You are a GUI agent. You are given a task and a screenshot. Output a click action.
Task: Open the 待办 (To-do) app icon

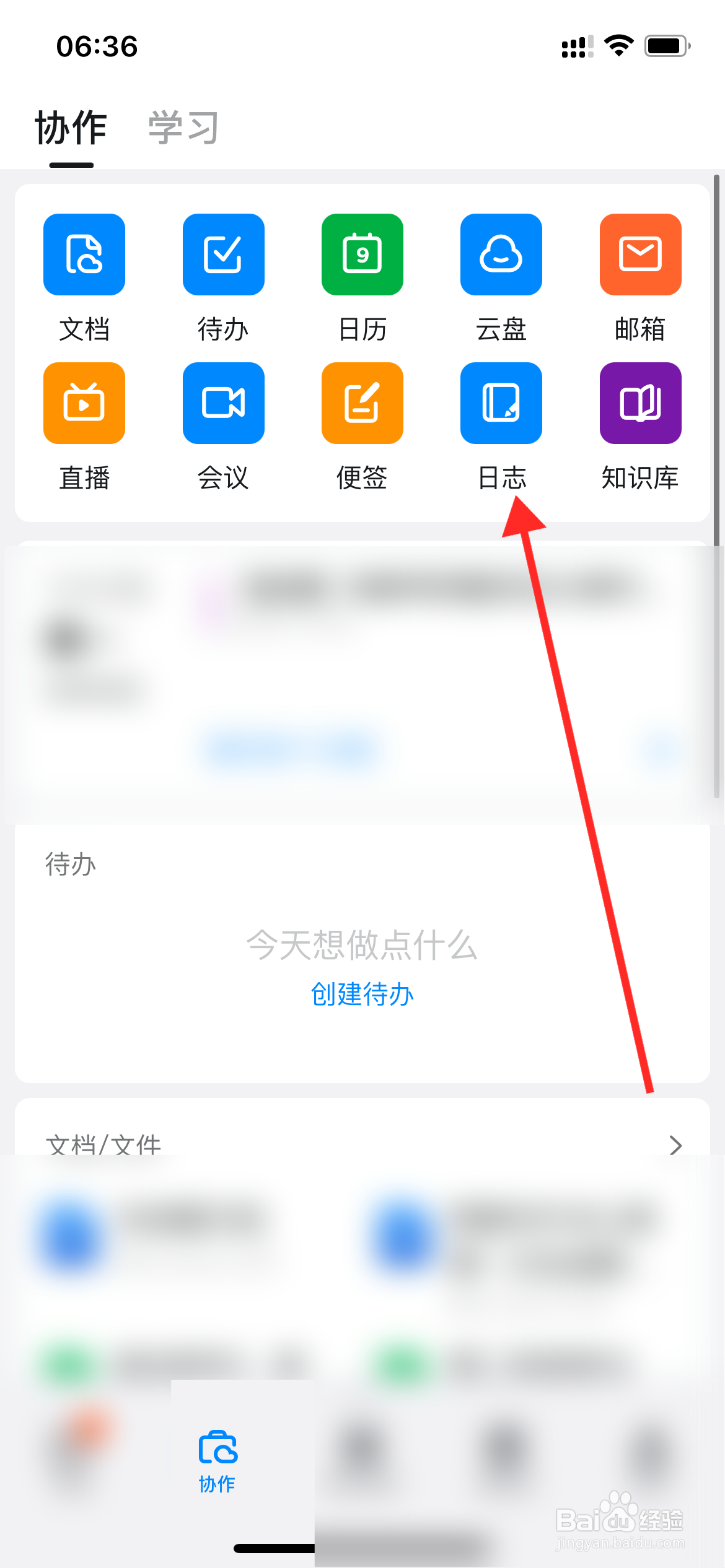coord(223,255)
